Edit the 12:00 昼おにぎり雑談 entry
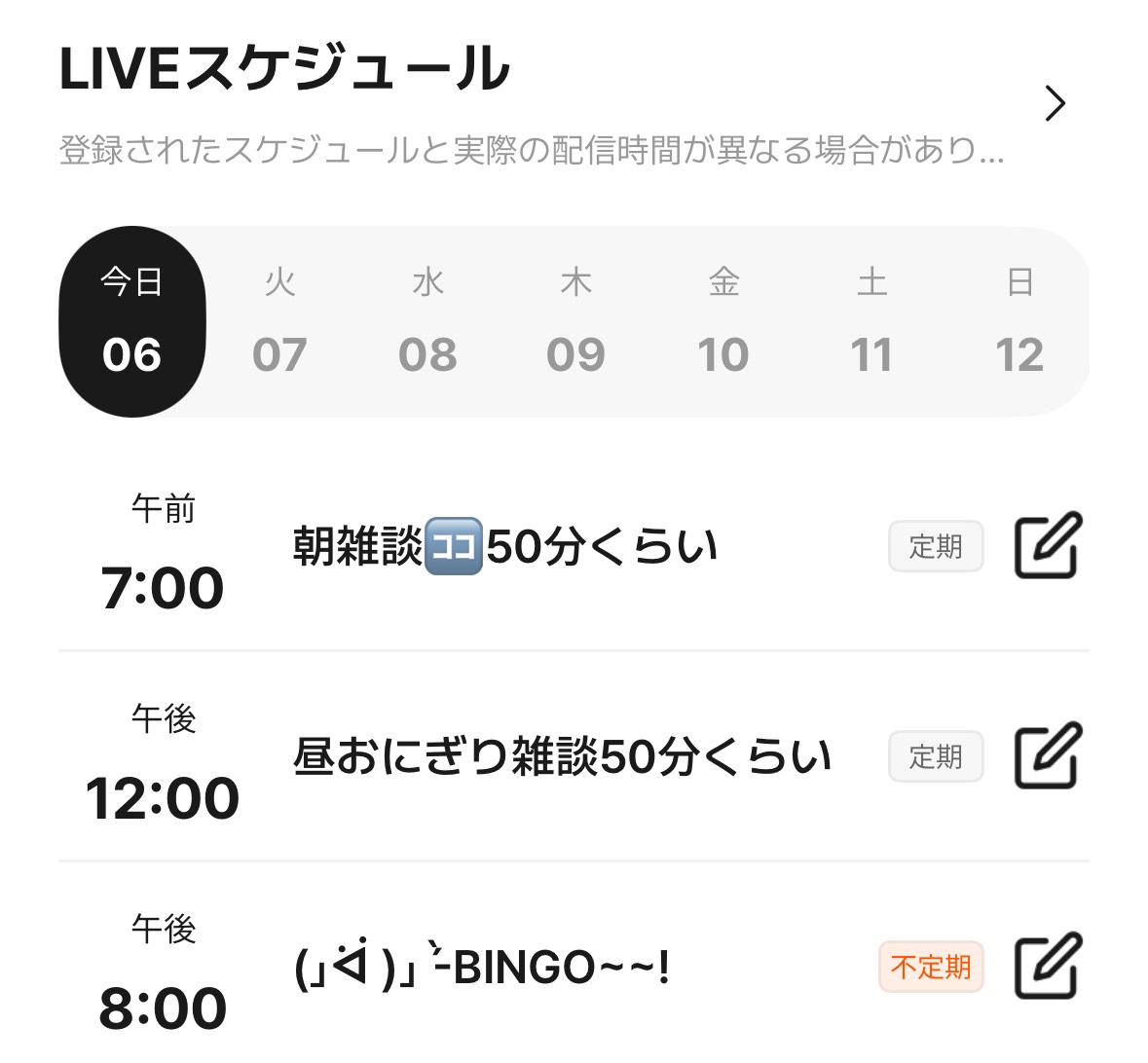The width and height of the screenshot is (1148, 1063). click(x=1049, y=755)
